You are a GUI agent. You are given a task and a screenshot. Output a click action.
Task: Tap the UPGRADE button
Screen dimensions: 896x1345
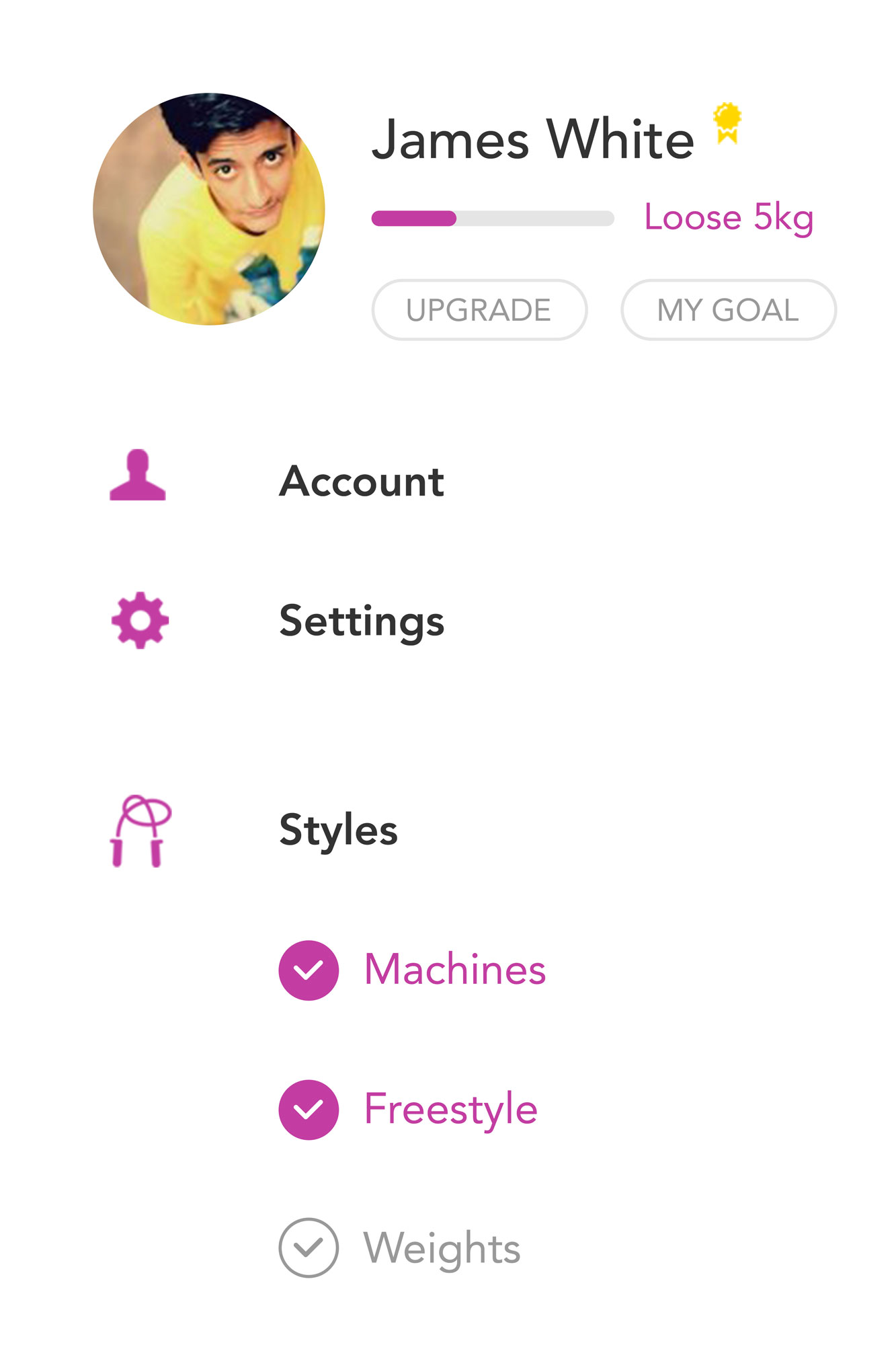(479, 310)
